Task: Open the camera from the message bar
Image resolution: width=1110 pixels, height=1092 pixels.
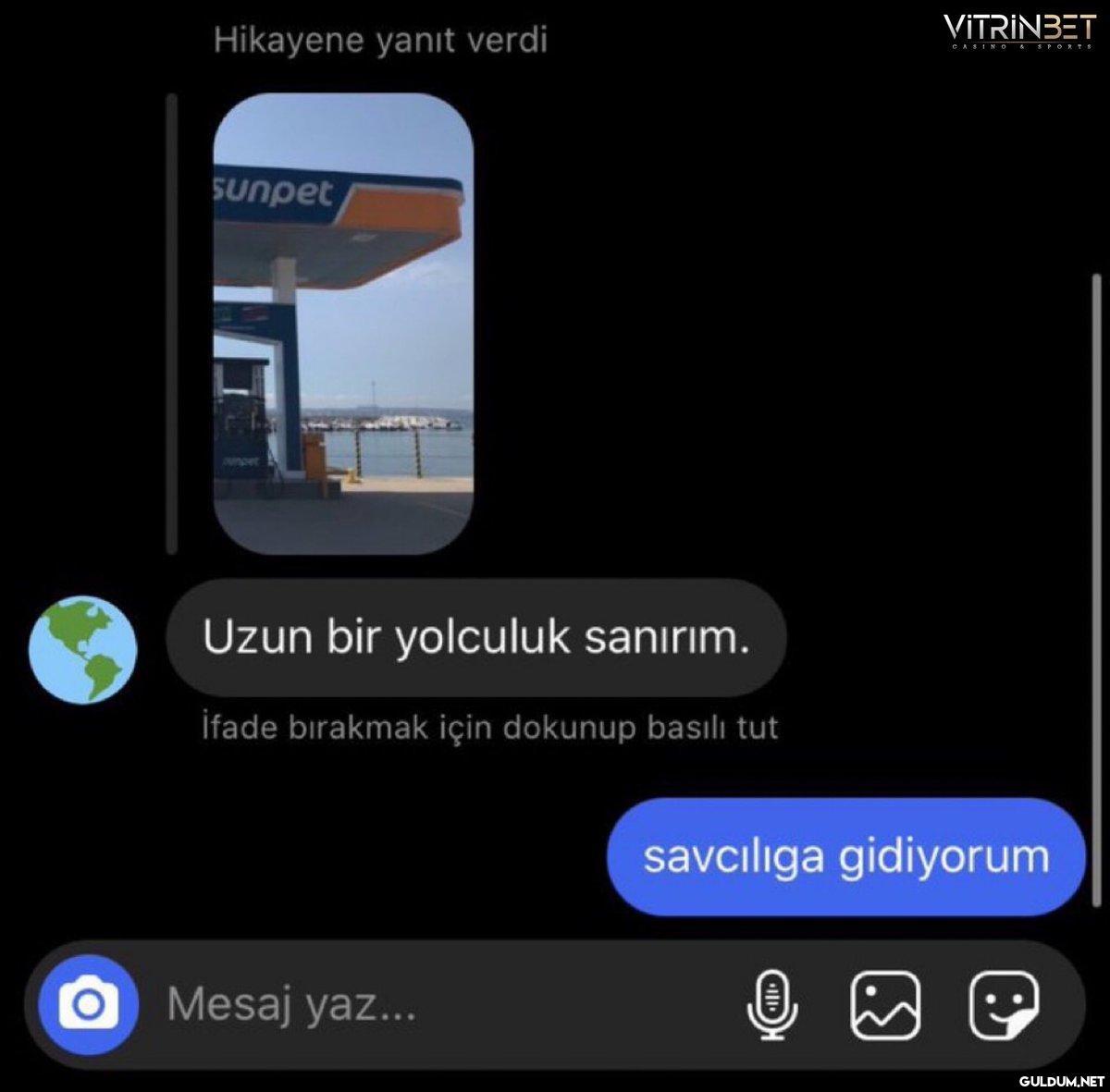Action: pyautogui.click(x=89, y=1005)
